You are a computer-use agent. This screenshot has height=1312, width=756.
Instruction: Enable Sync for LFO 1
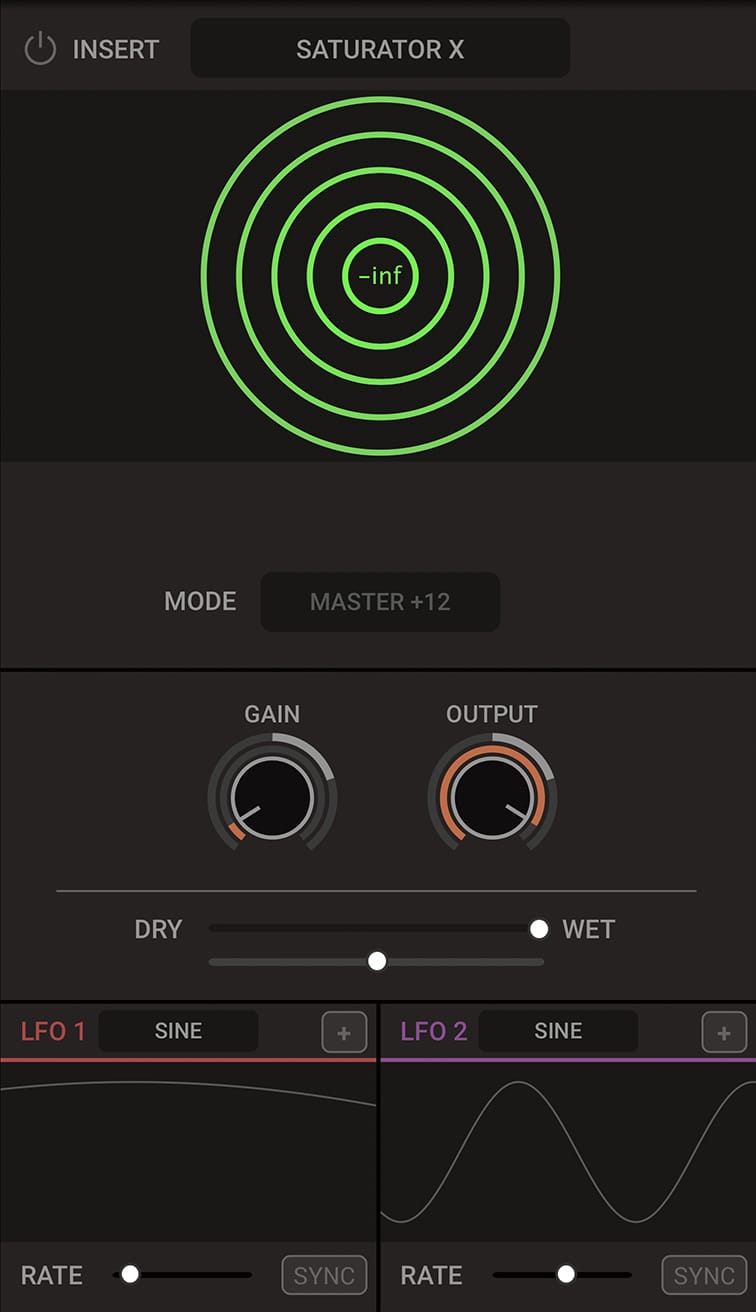point(324,1275)
